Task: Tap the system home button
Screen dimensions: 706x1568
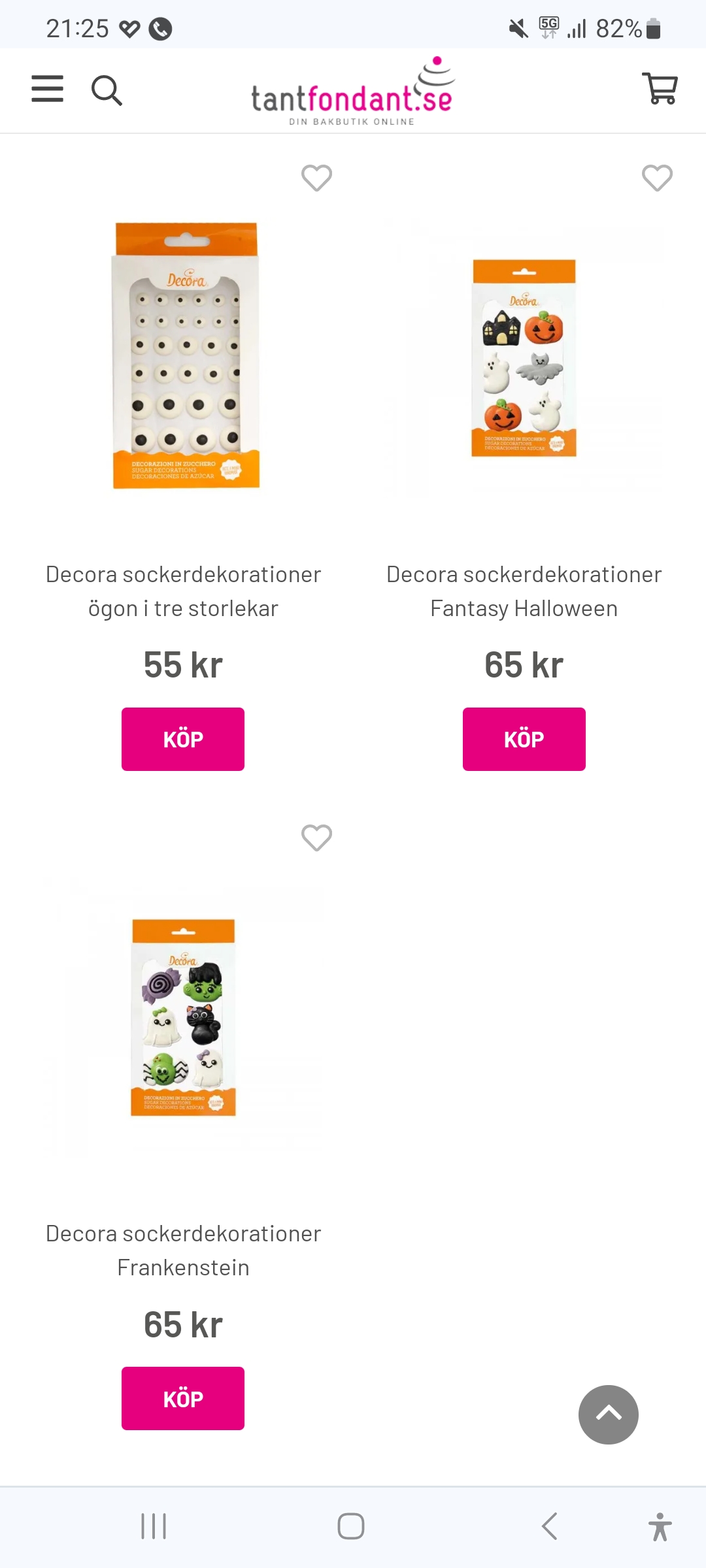Action: (x=351, y=1526)
